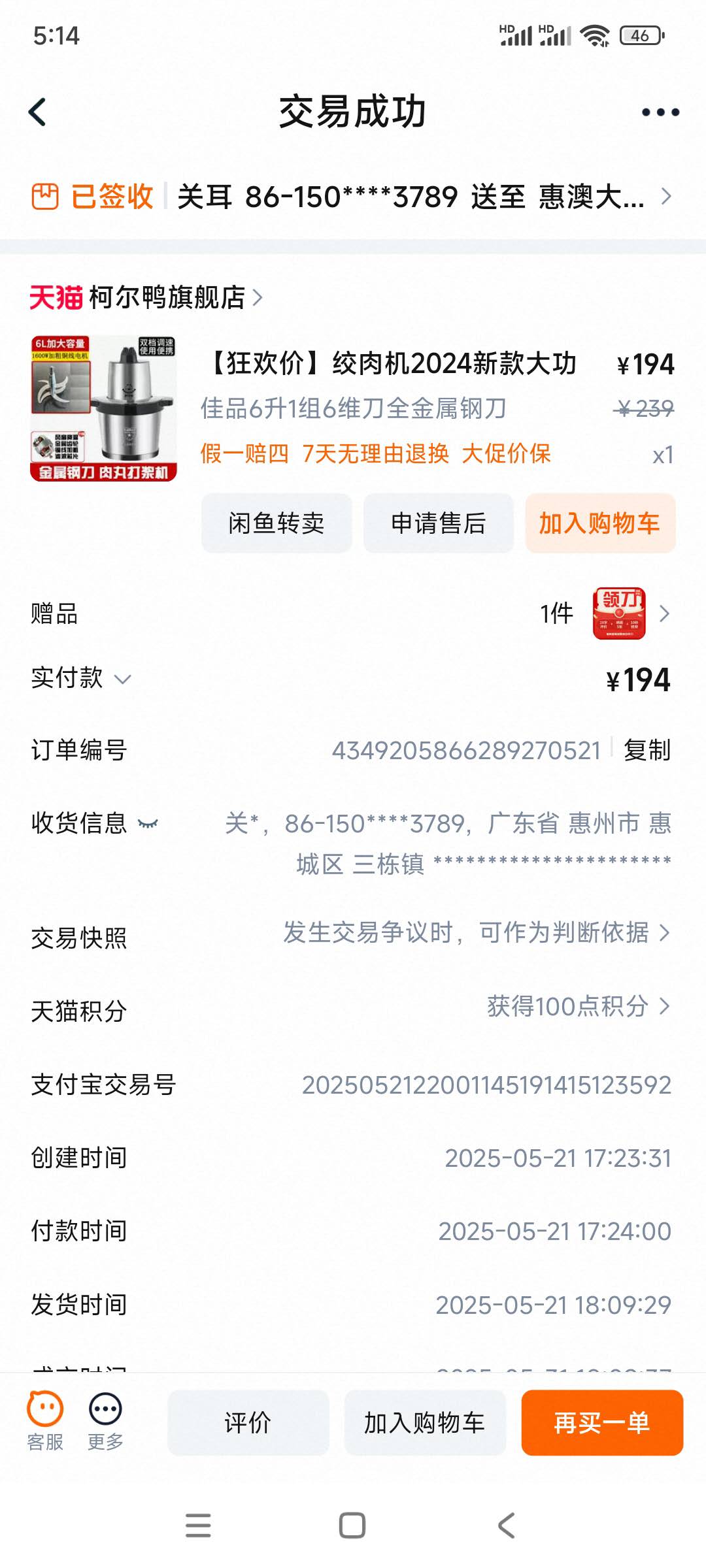The width and height of the screenshot is (706, 1568).
Task: Tap 评价 to review the order
Action: coord(248,1422)
